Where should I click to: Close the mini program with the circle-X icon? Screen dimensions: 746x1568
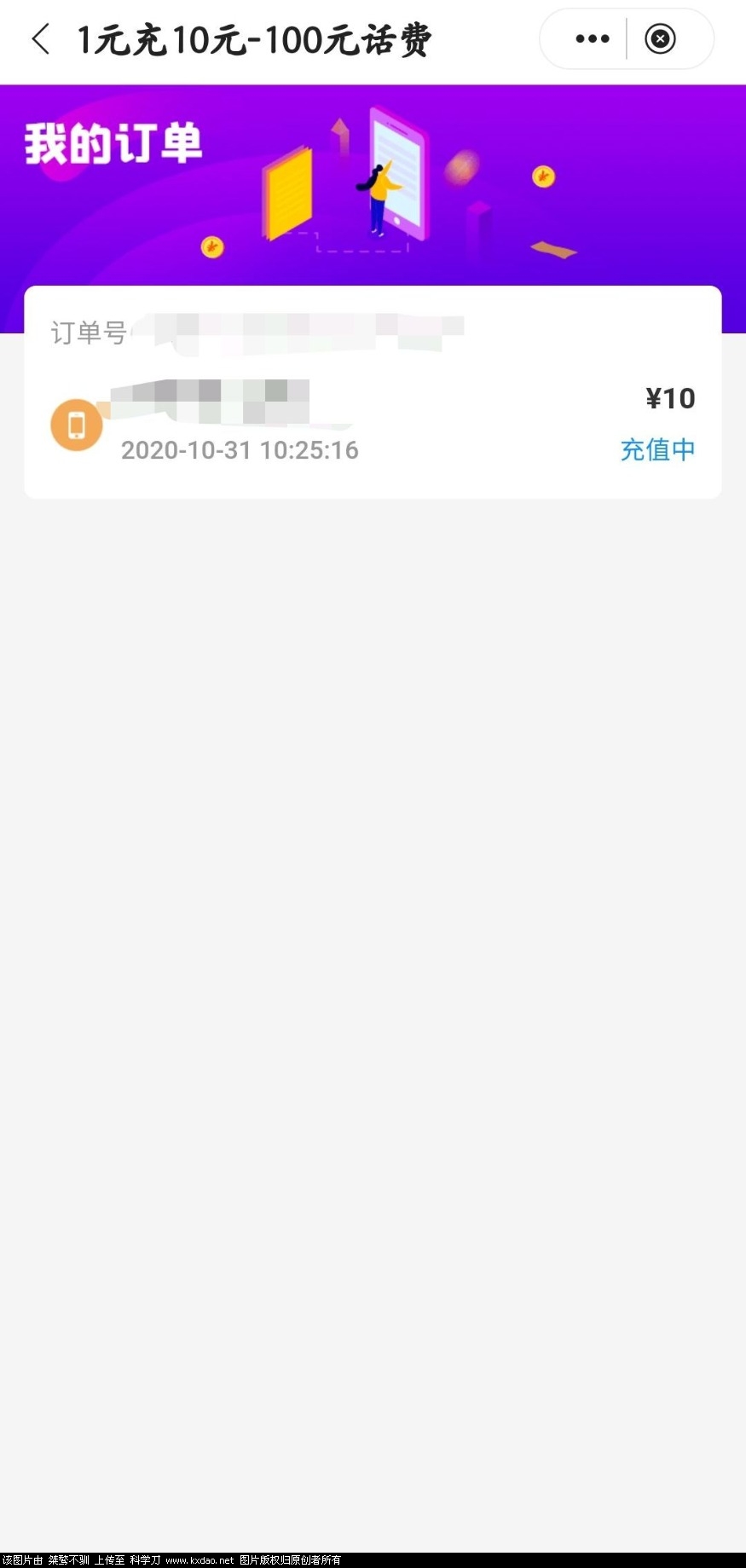[x=660, y=39]
